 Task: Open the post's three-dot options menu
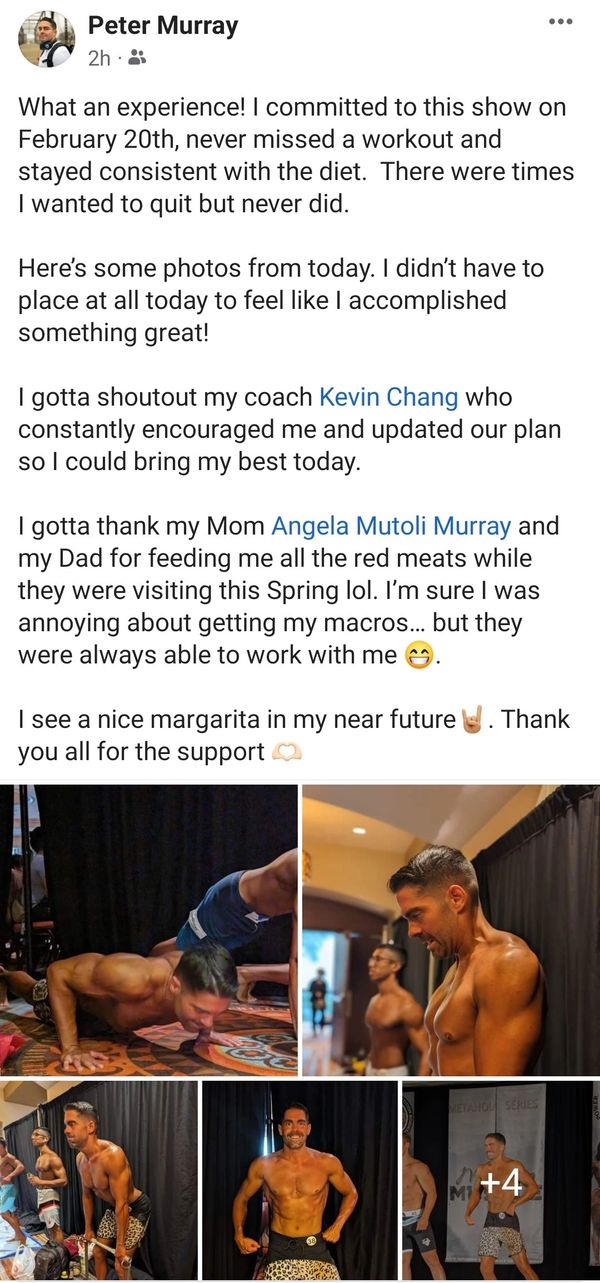pyautogui.click(x=560, y=23)
